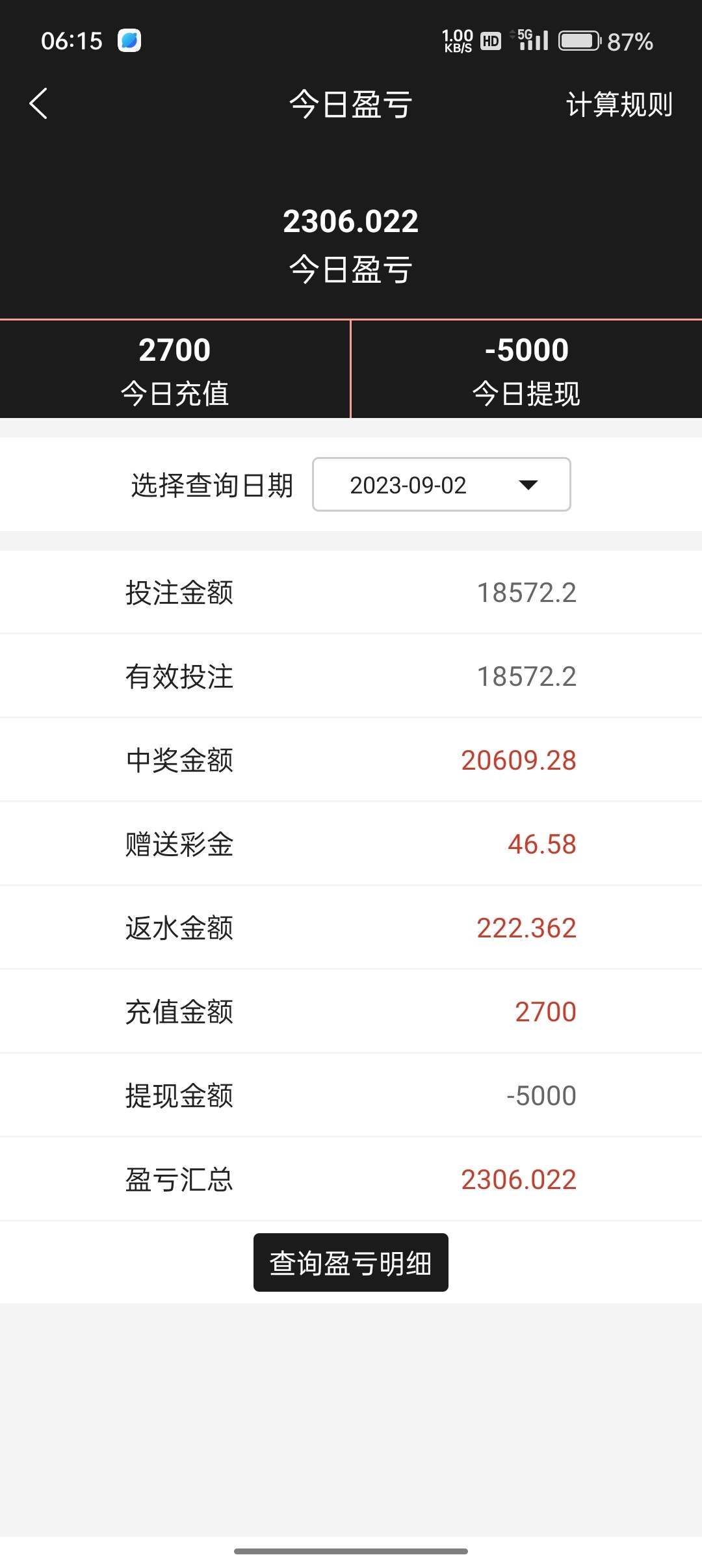This screenshot has width=702, height=1568.
Task: Open the query date dropdown showing 2023-09-02
Action: click(441, 485)
